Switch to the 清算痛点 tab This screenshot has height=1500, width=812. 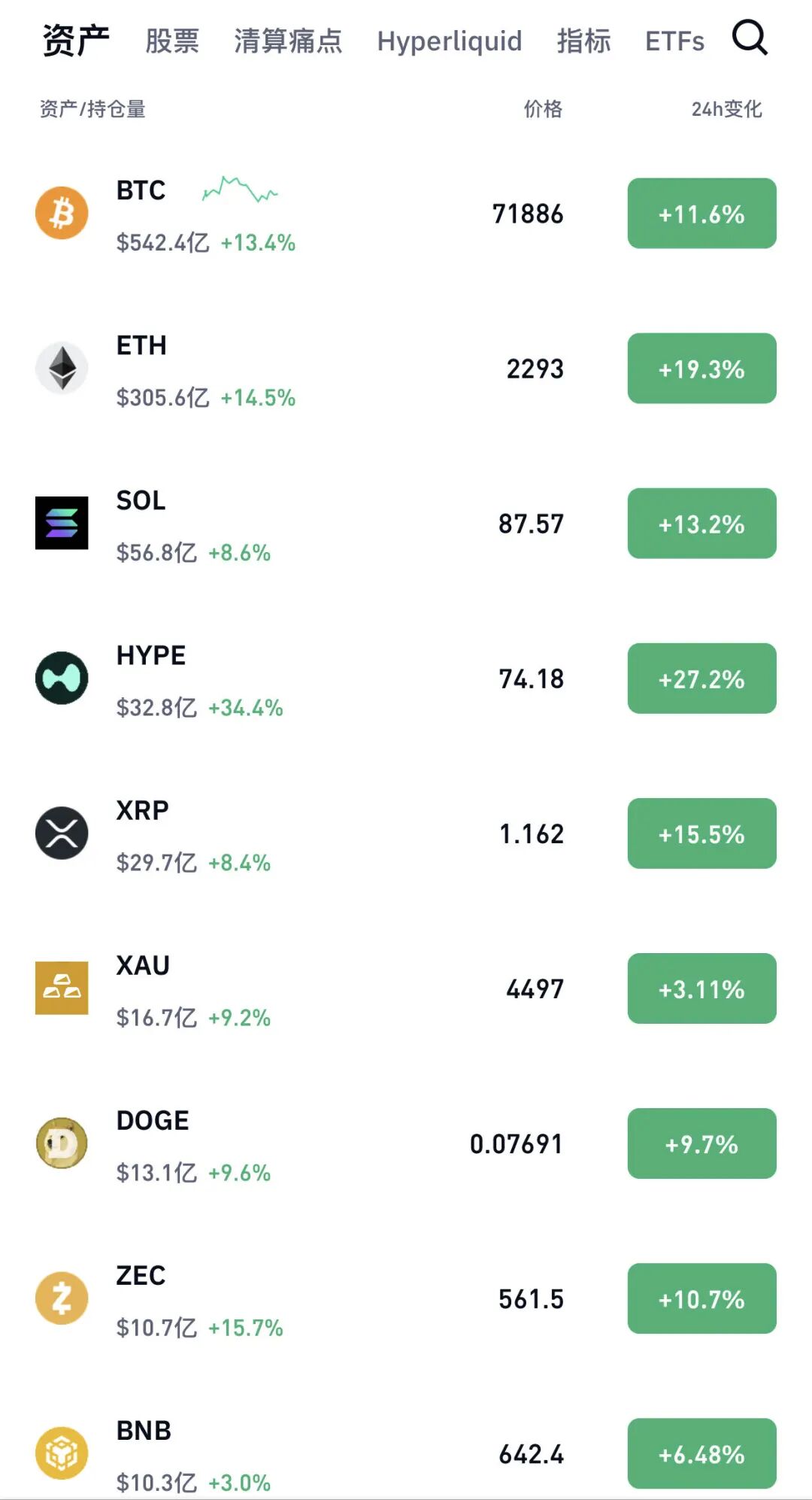tap(288, 41)
